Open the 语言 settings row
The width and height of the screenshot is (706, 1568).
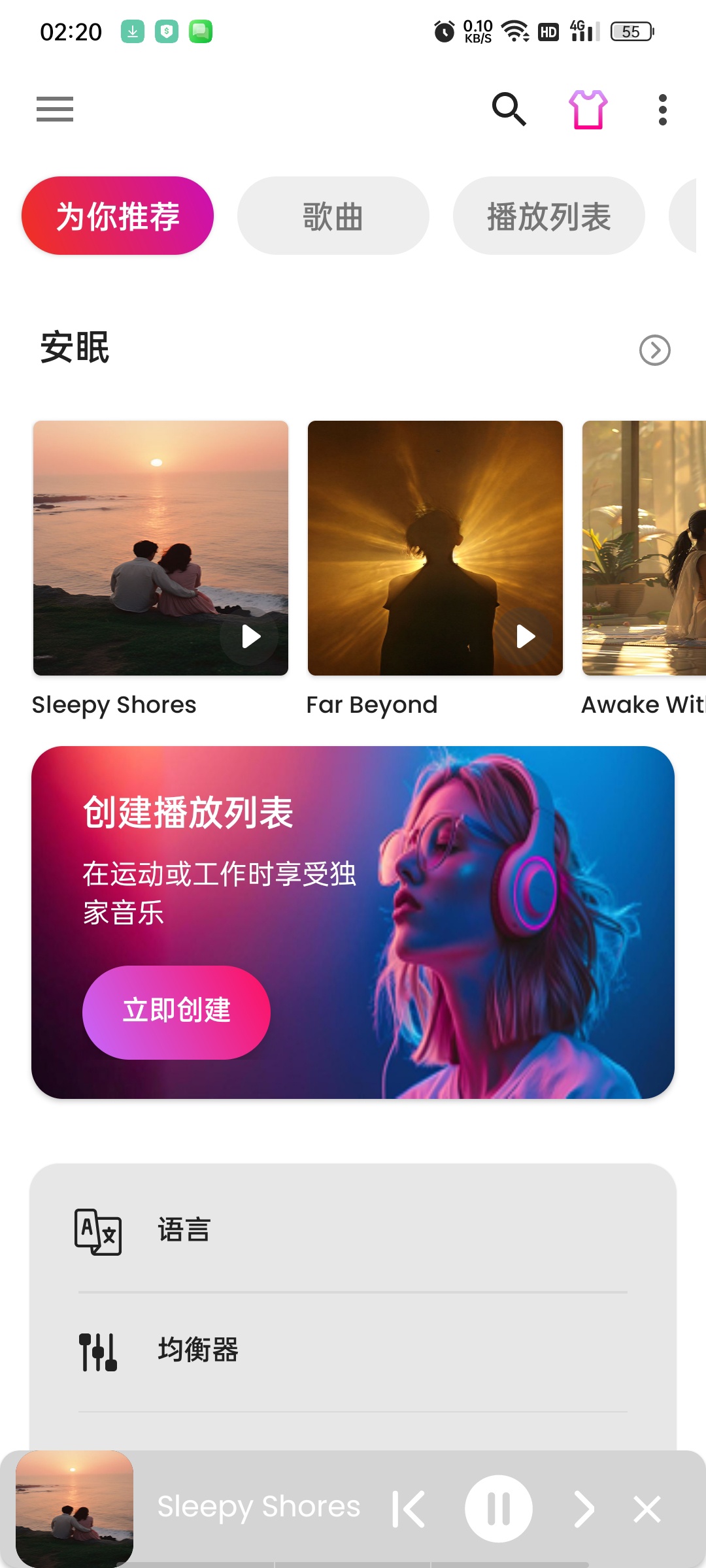(353, 1232)
